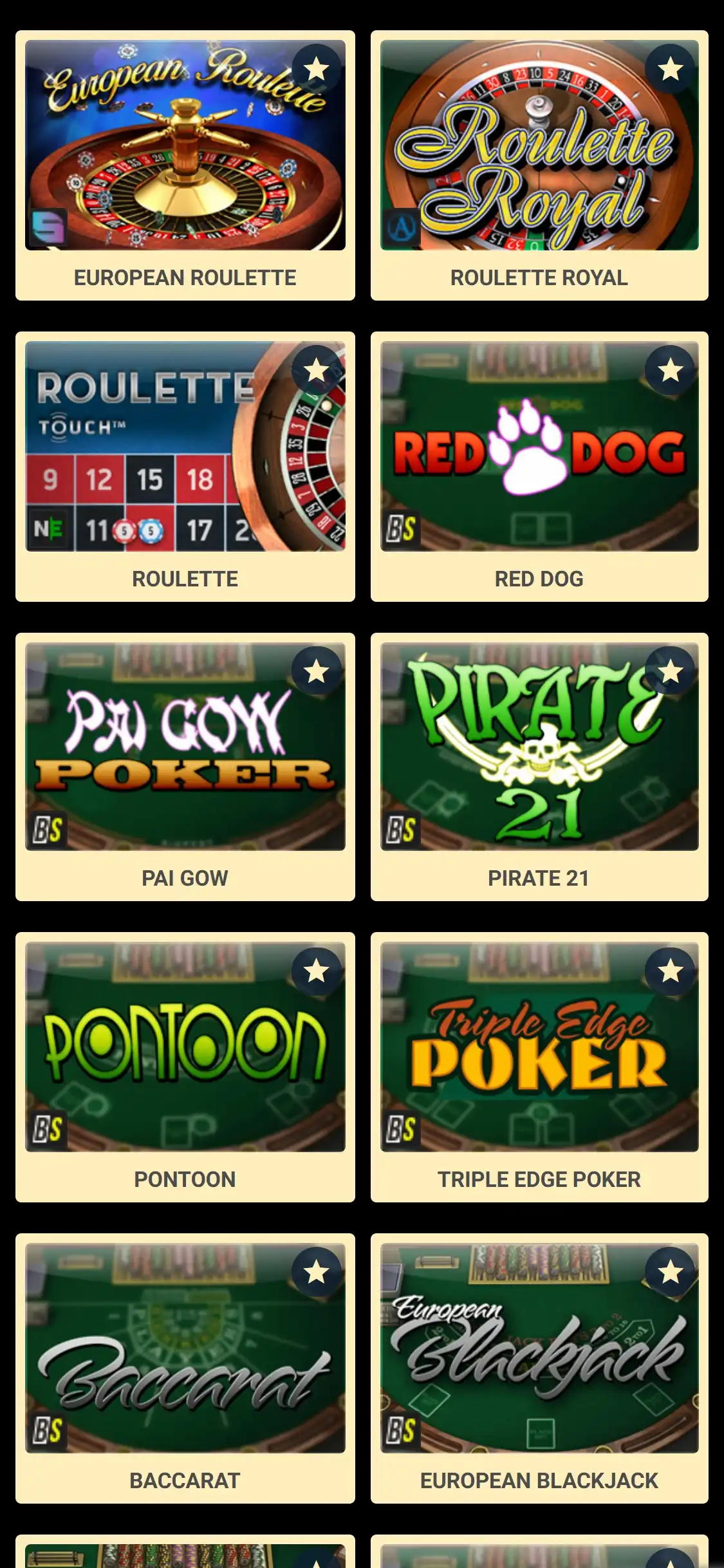Open the Pirate 21 game
Image resolution: width=724 pixels, height=1568 pixels.
[x=539, y=747]
